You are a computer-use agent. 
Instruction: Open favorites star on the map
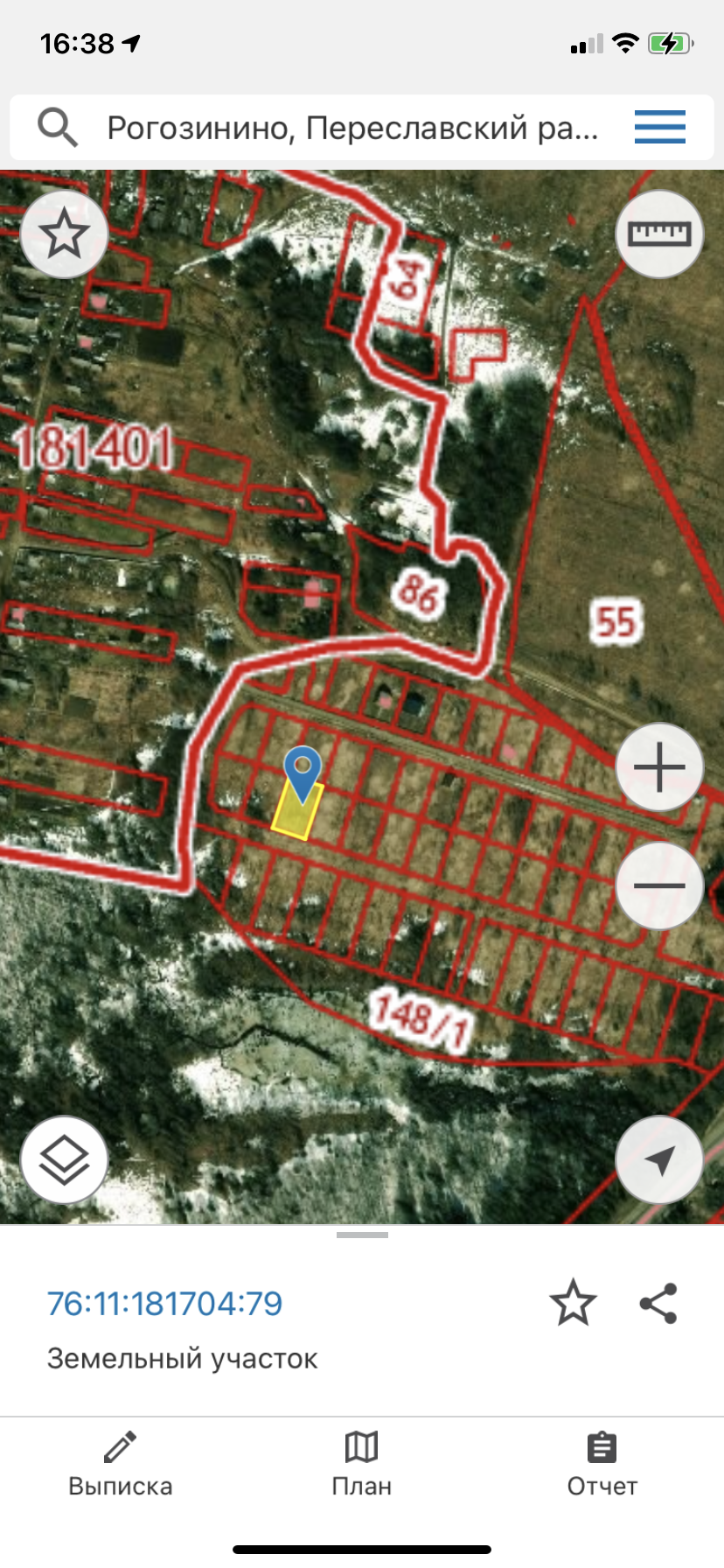64,234
